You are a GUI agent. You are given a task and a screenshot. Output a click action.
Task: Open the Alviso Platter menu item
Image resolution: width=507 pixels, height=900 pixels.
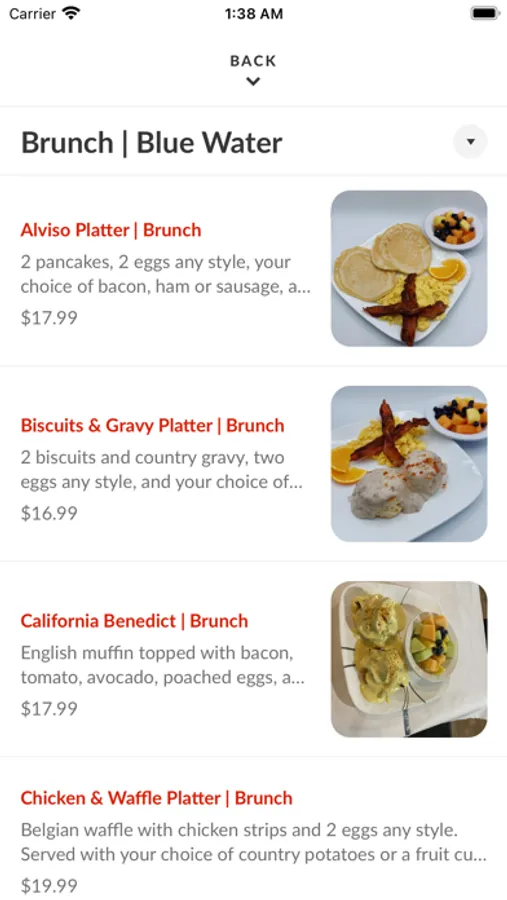[253, 269]
